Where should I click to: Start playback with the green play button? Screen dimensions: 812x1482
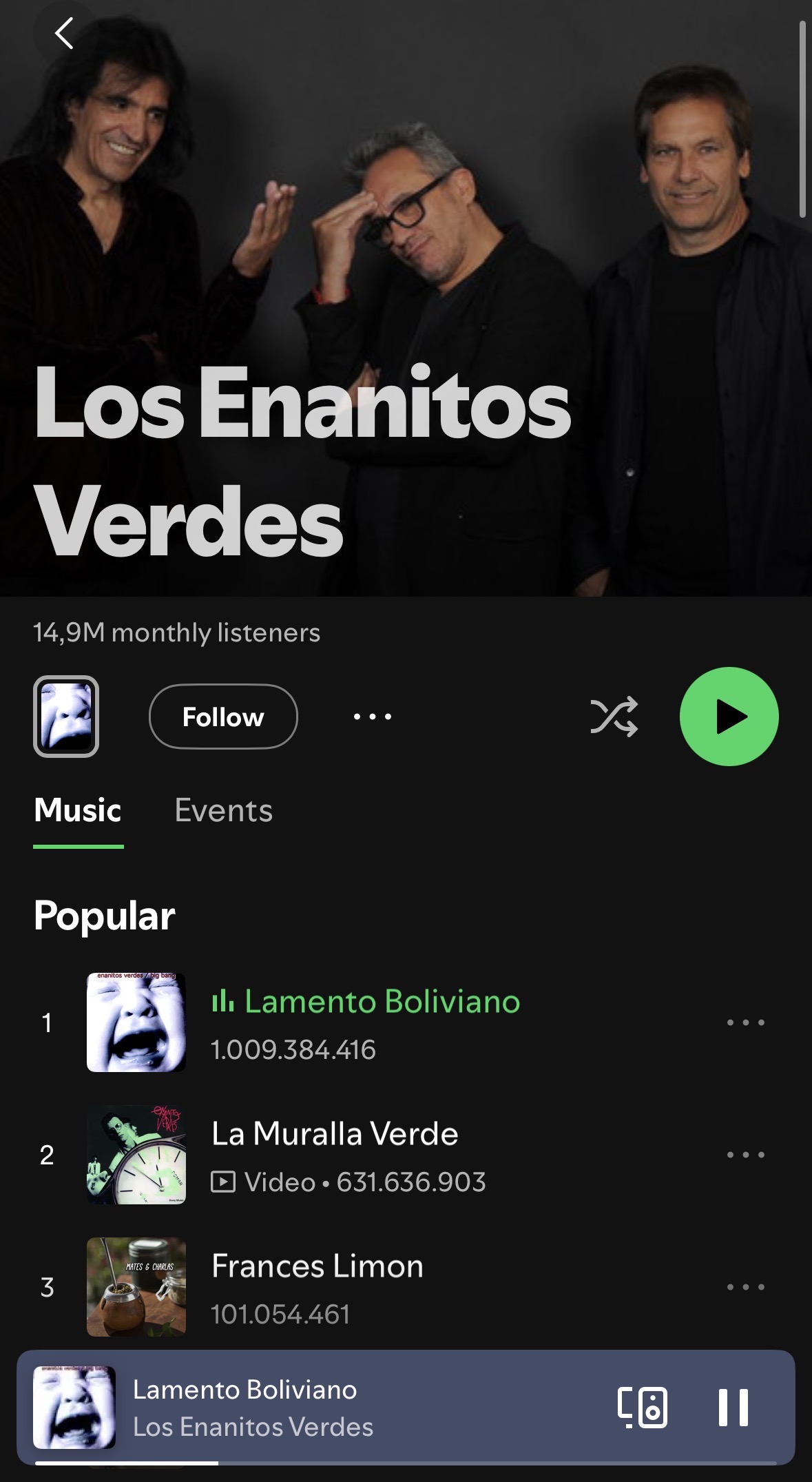[729, 717]
